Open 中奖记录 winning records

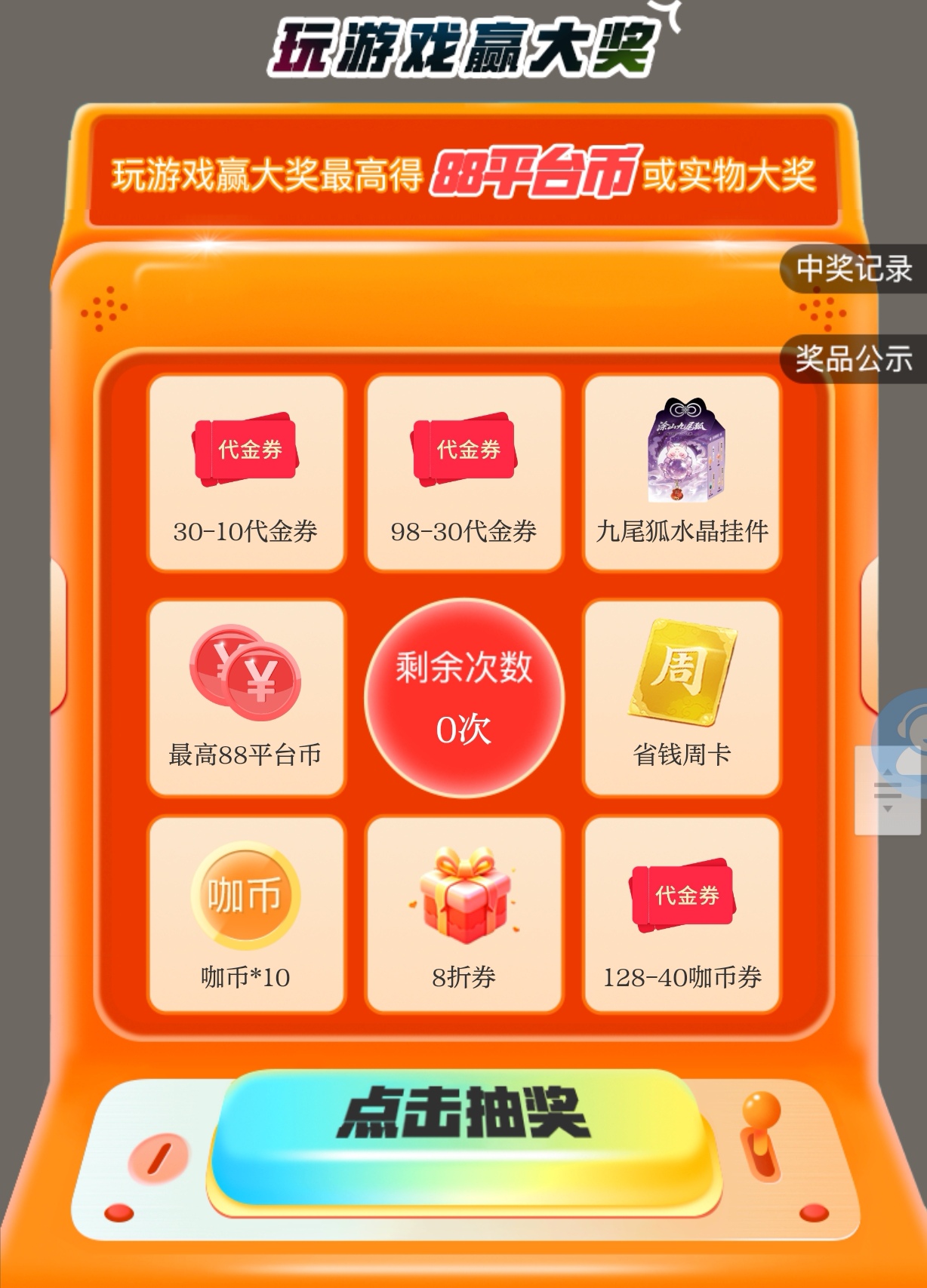(854, 269)
